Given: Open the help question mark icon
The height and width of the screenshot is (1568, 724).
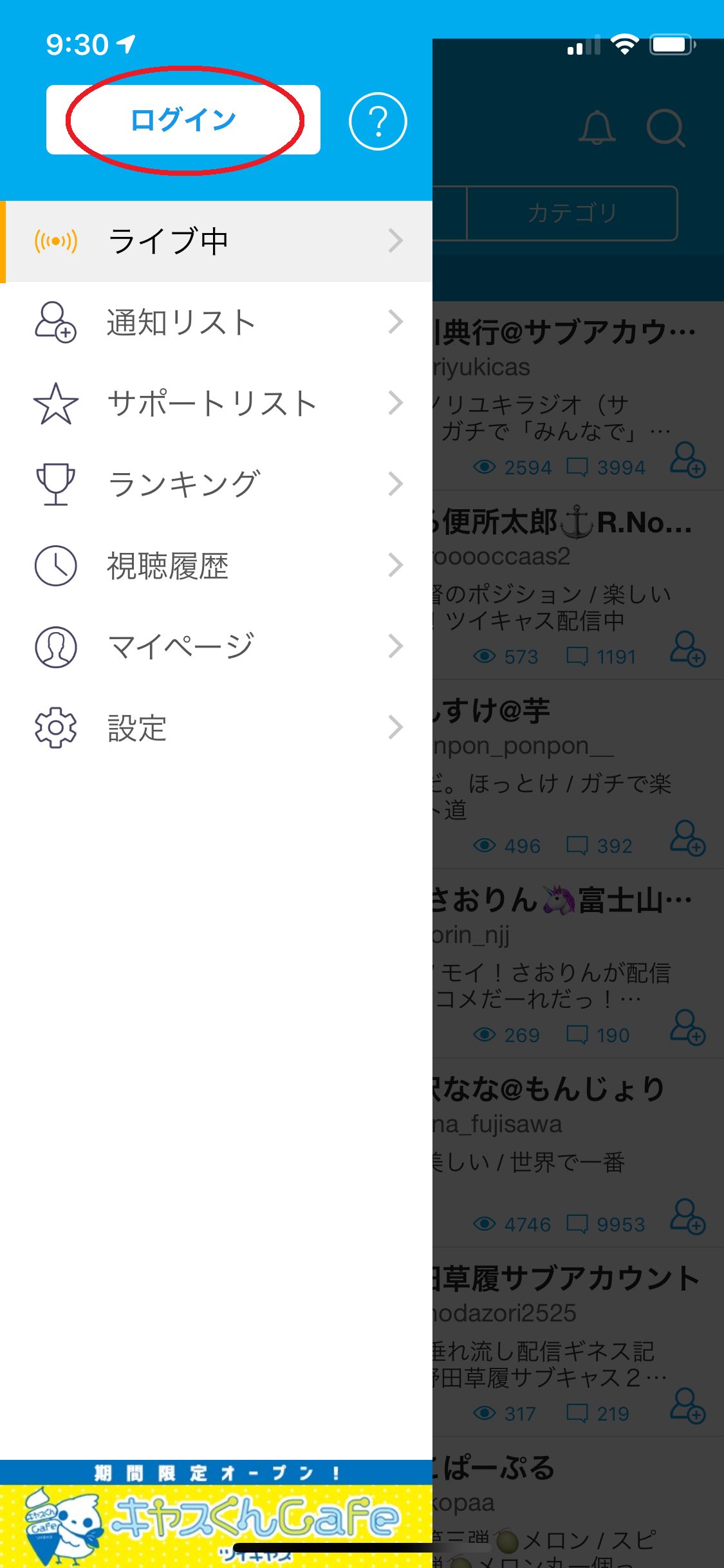Looking at the screenshot, I should pos(378,121).
